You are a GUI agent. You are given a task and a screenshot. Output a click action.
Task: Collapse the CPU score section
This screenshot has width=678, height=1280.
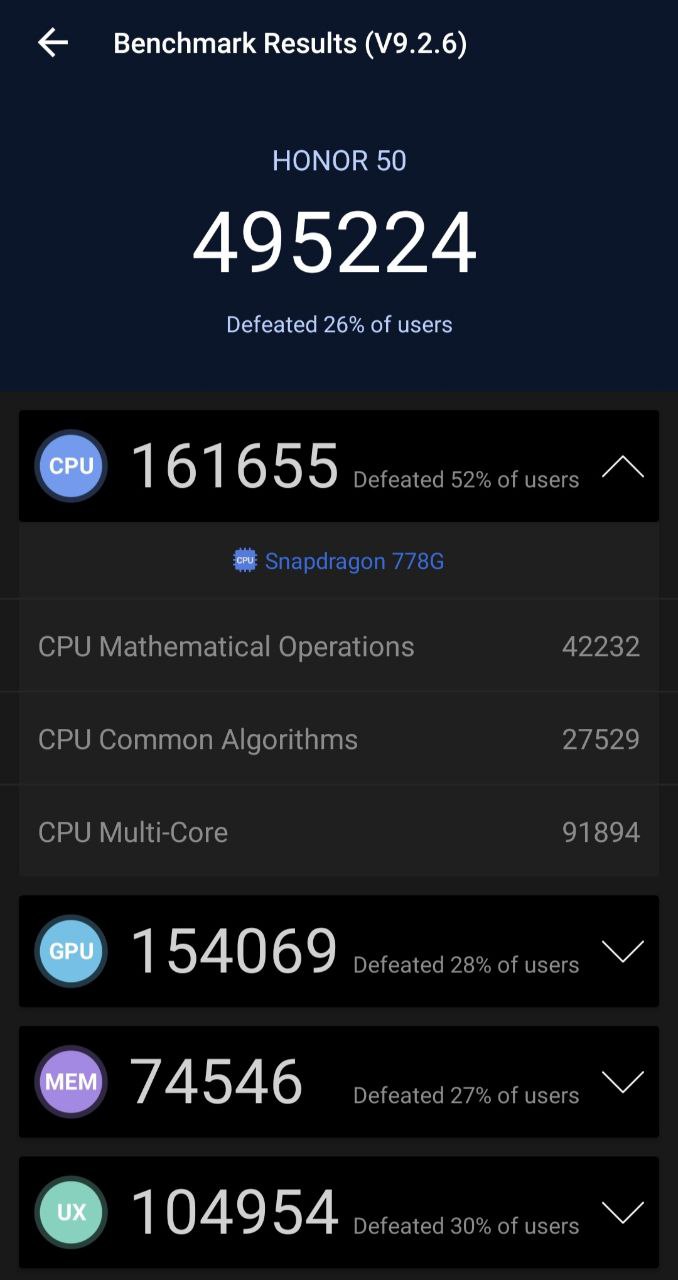pos(622,467)
